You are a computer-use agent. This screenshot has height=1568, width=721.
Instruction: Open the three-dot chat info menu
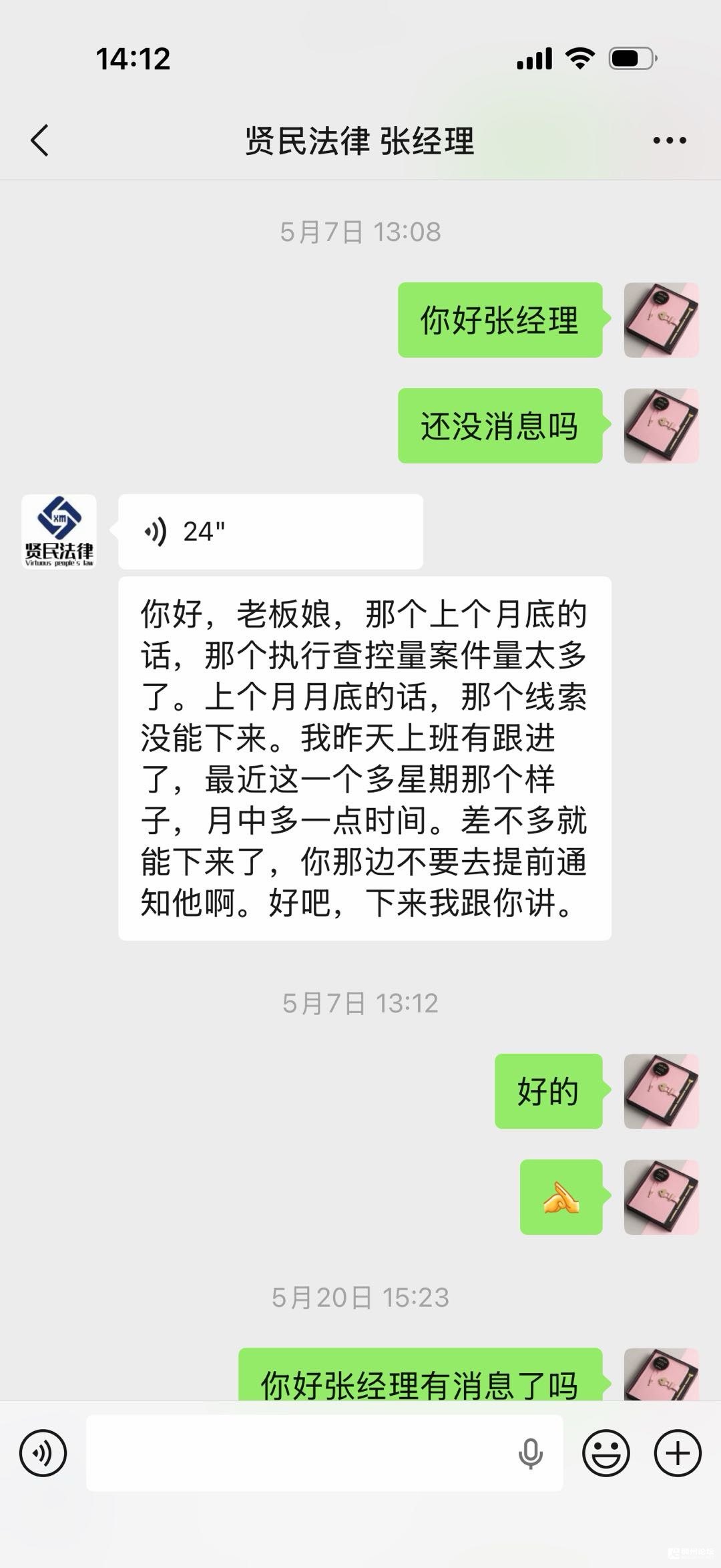669,140
